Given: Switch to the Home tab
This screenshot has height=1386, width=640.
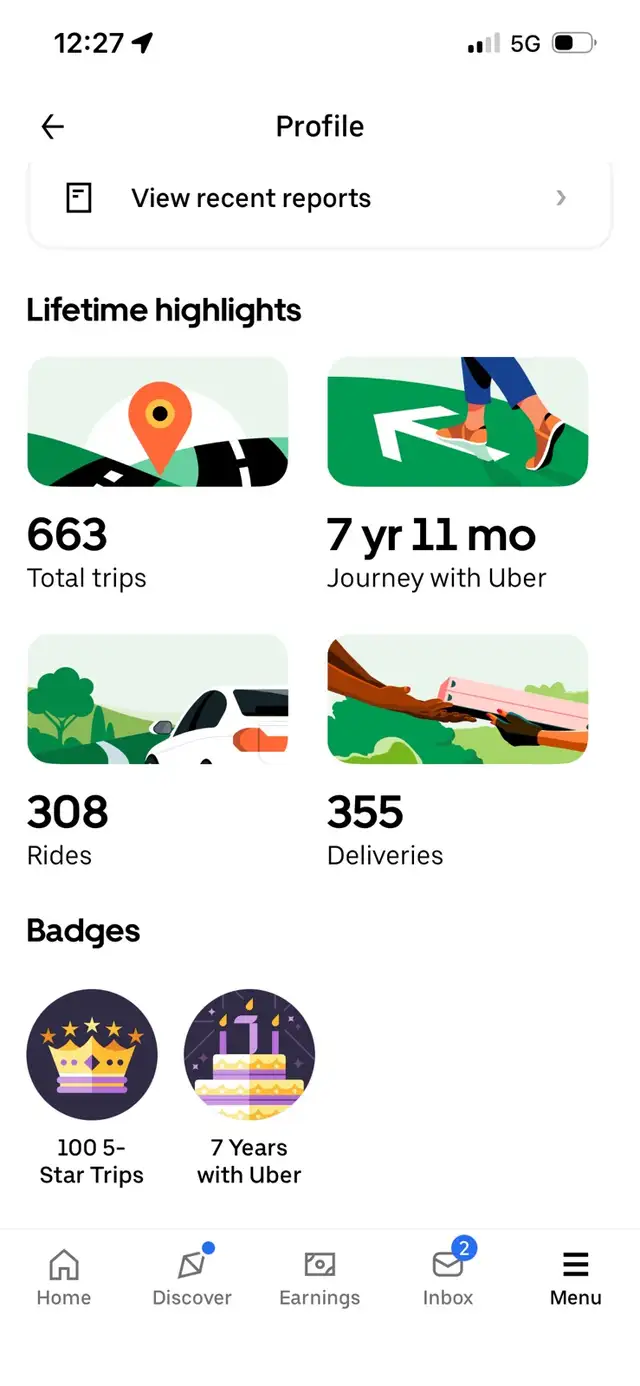Looking at the screenshot, I should click(x=64, y=1277).
